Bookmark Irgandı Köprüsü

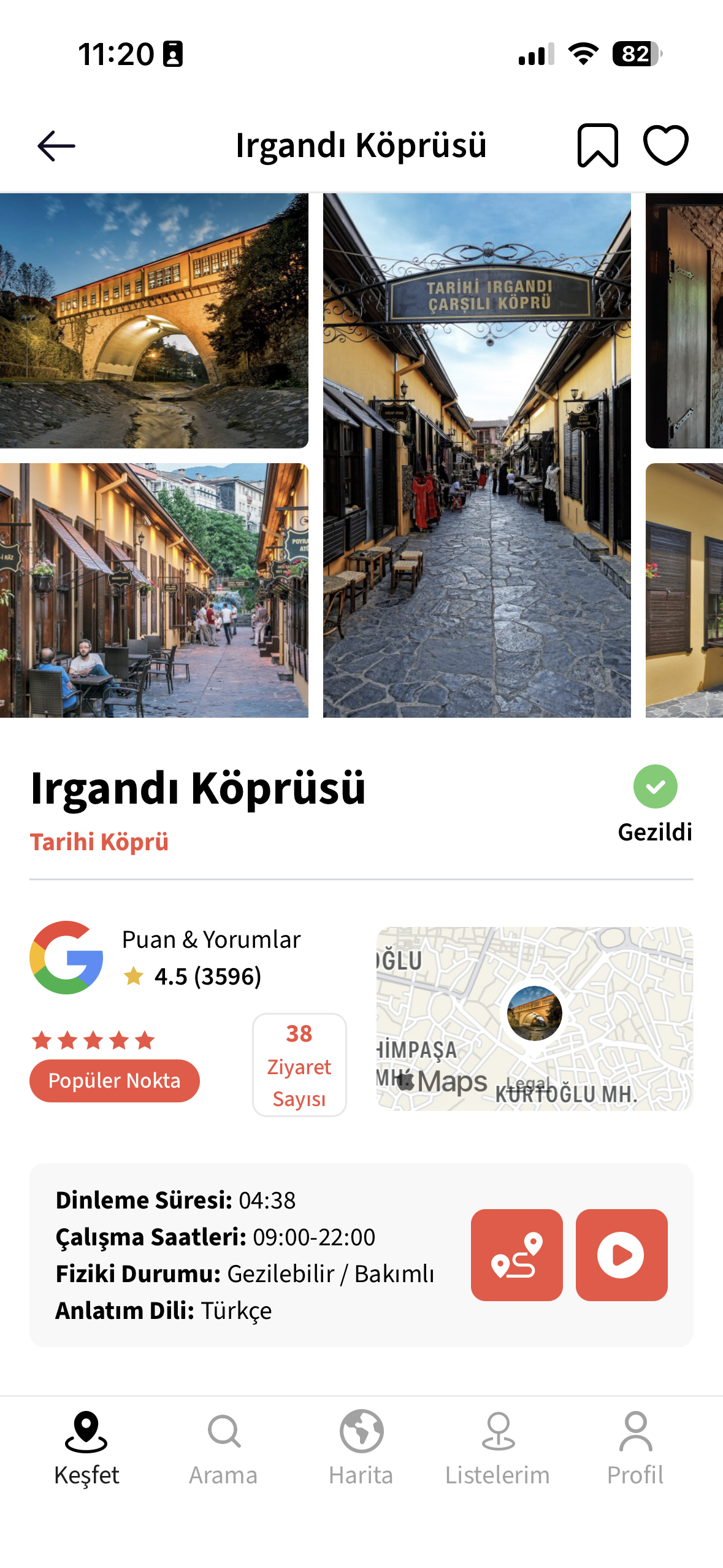point(597,145)
